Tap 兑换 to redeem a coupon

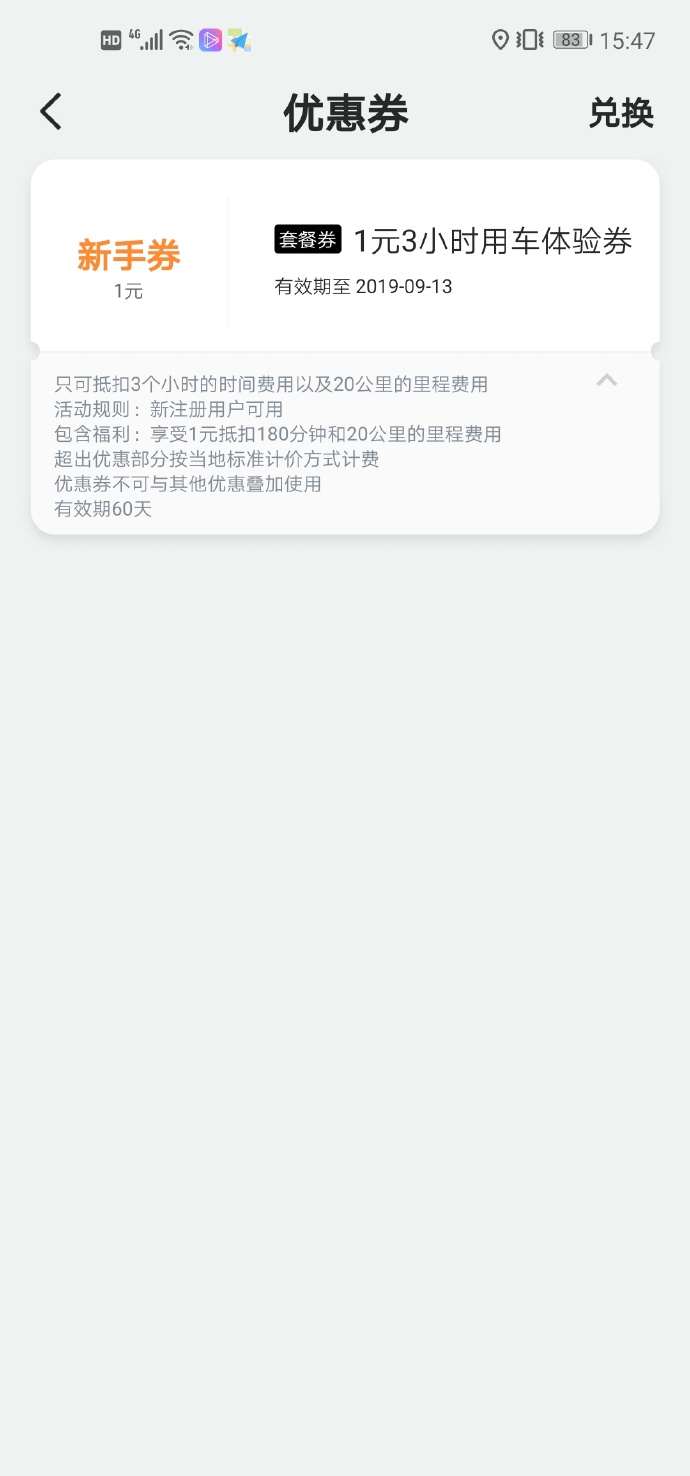(621, 113)
